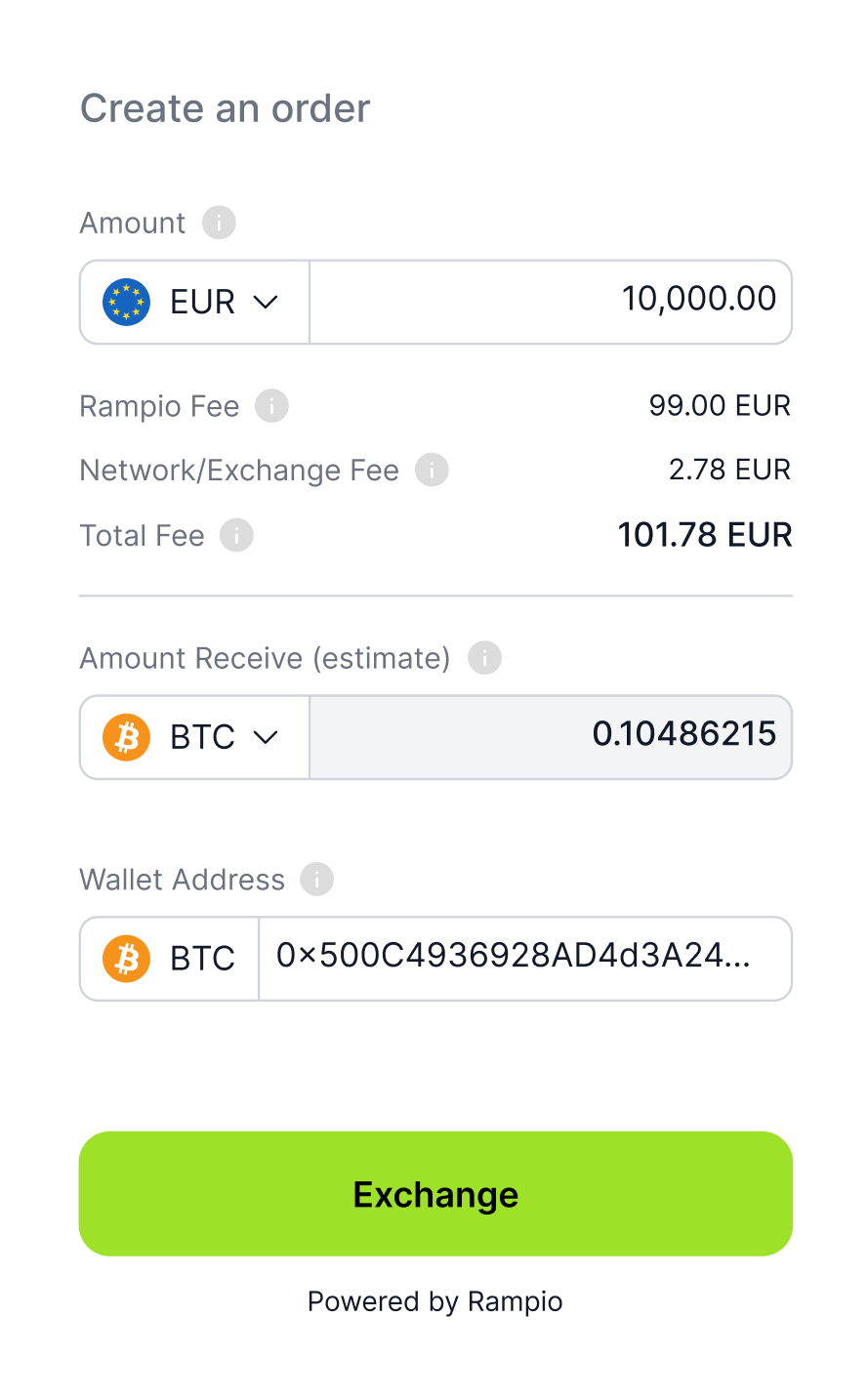Screen dimensions: 868x1399
Task: Show info about Network/Exchange Fee
Action: point(432,470)
